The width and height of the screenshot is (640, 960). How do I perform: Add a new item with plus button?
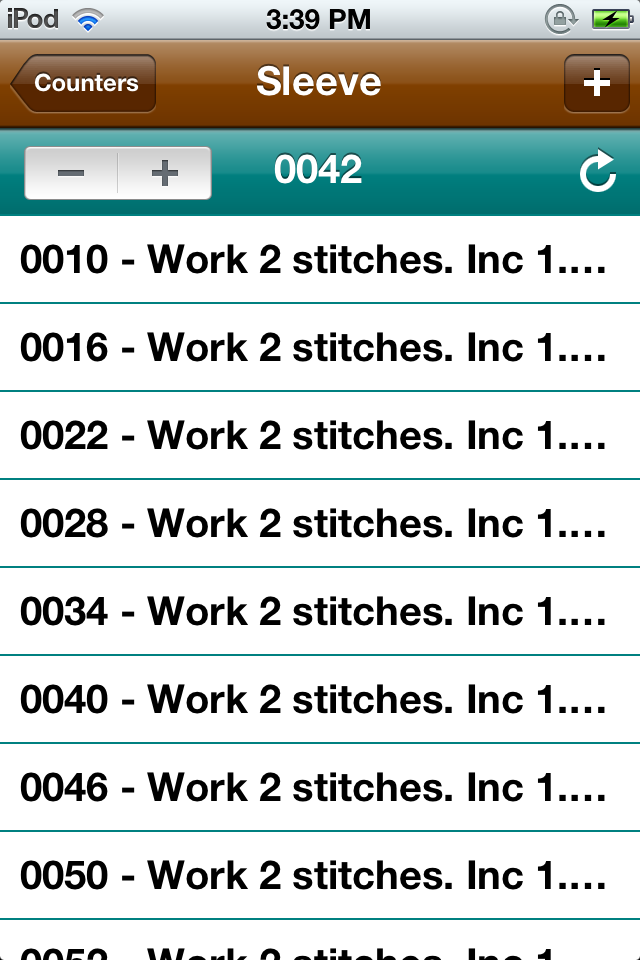pos(596,83)
